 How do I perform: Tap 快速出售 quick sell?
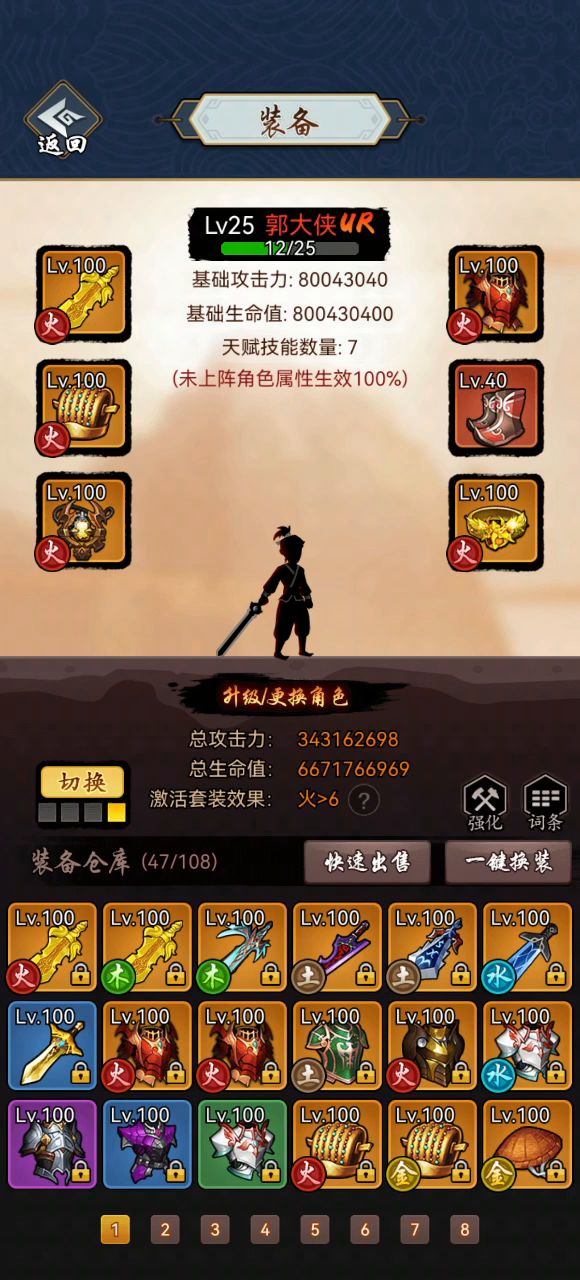pyautogui.click(x=367, y=862)
